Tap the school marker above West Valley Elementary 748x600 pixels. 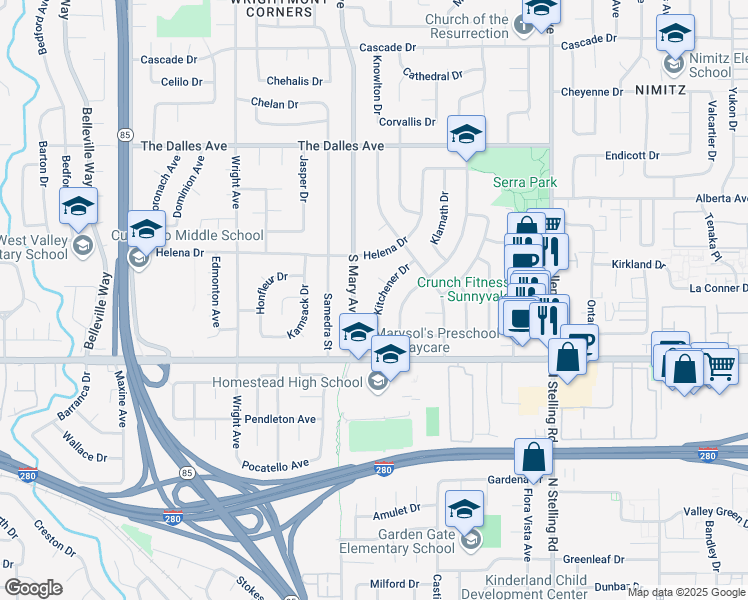coord(78,208)
